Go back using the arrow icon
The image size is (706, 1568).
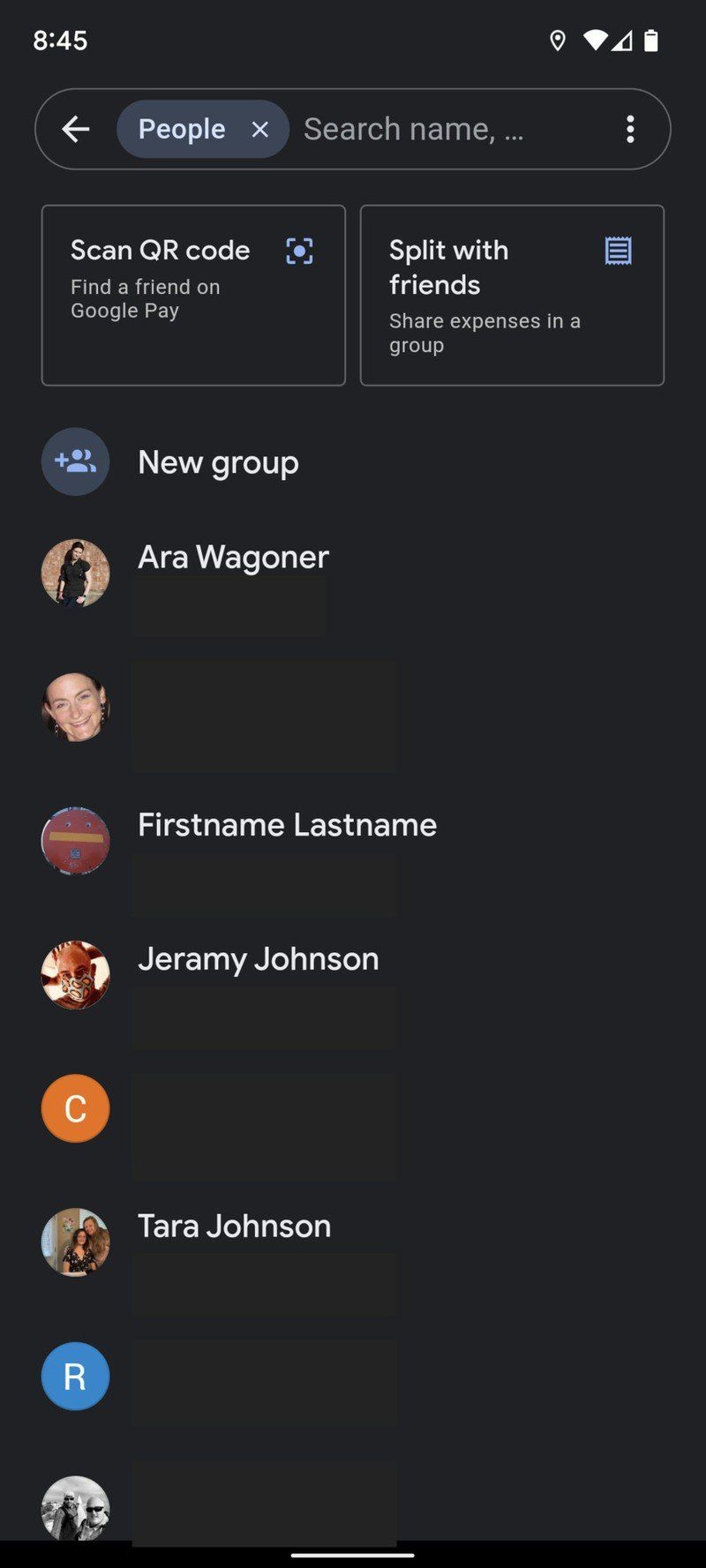point(76,130)
